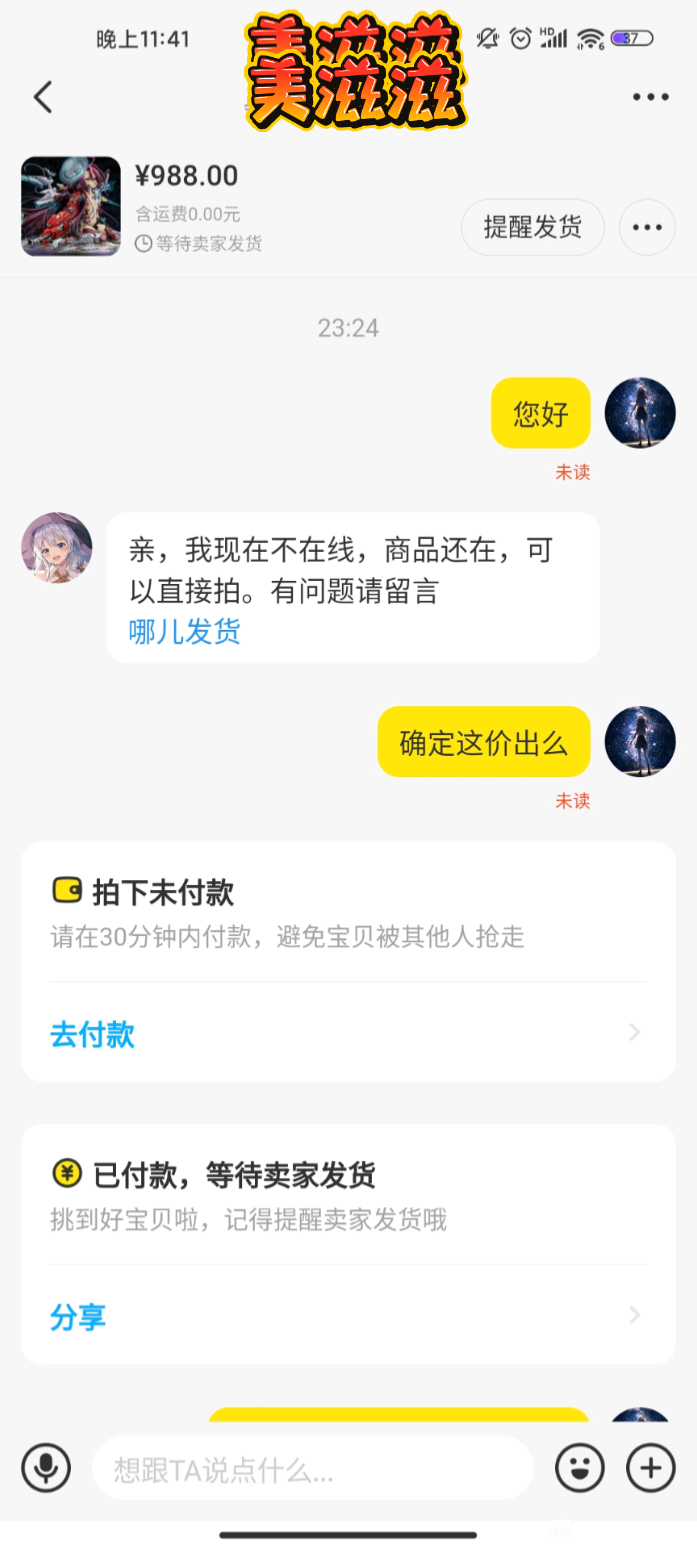
Task: Tap the 提醒发货 button
Action: pos(533,227)
